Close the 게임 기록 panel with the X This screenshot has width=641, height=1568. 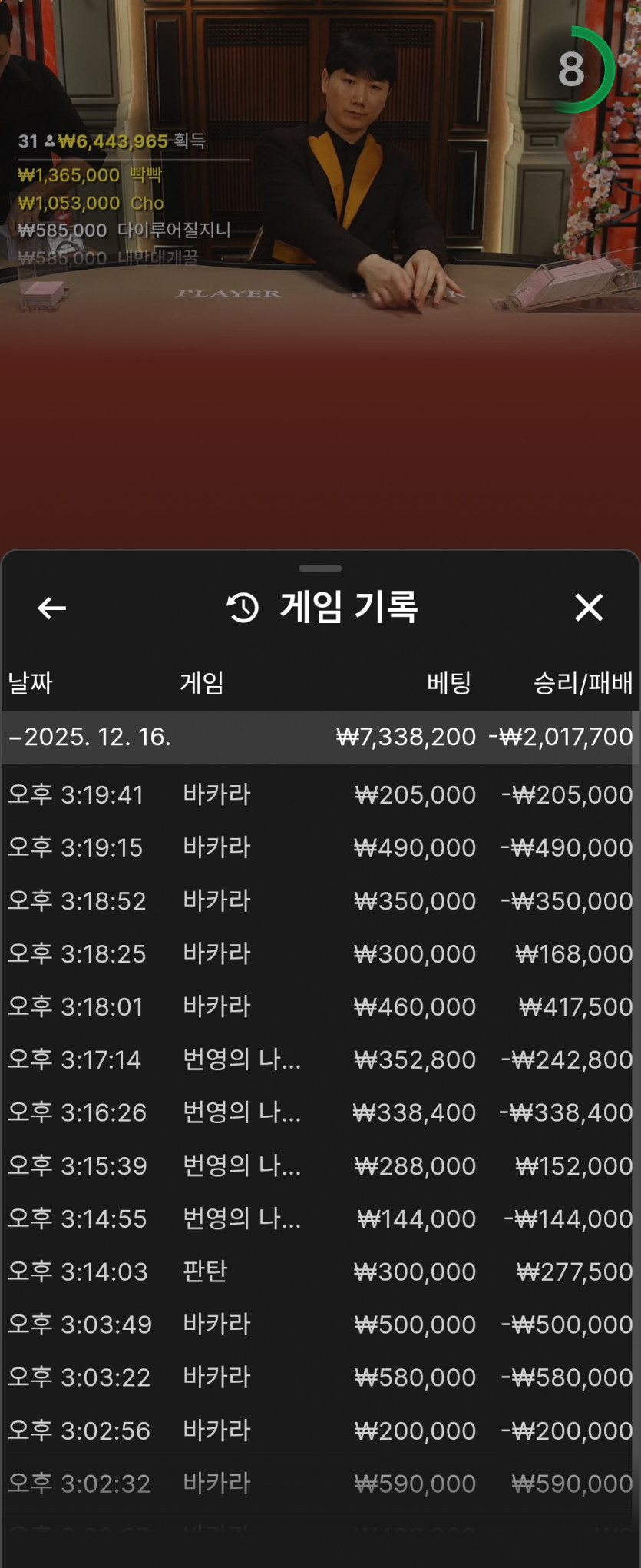pyautogui.click(x=589, y=608)
